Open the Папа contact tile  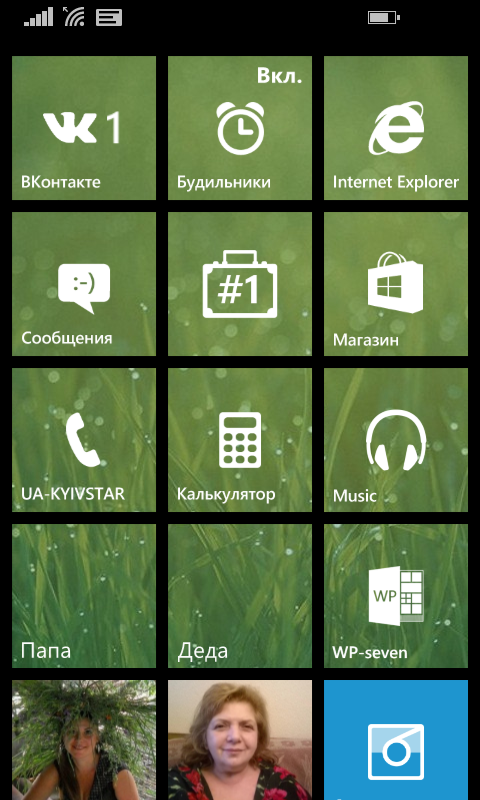pyautogui.click(x=84, y=596)
